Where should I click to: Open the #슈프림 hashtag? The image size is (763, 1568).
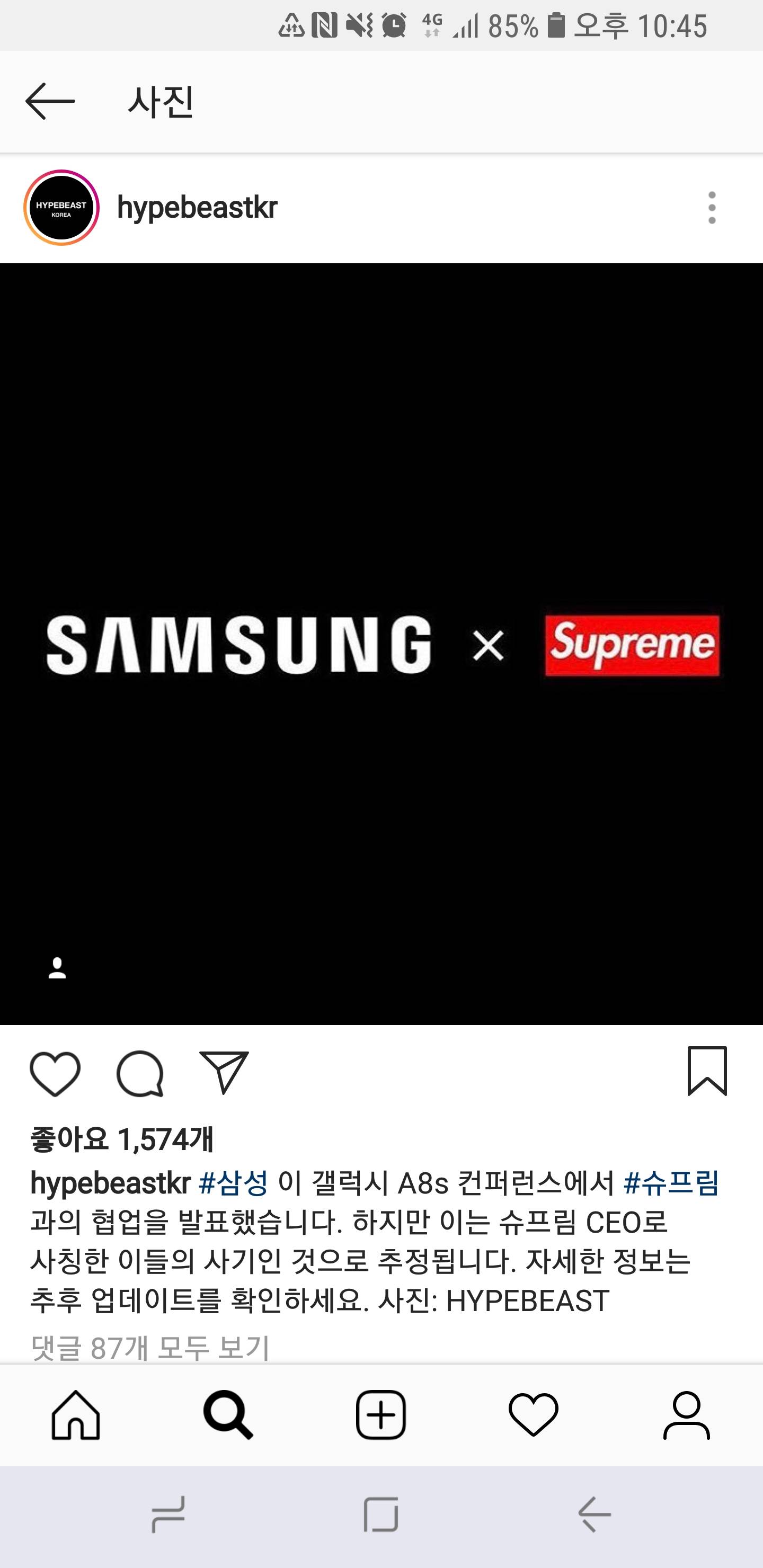[x=671, y=1183]
